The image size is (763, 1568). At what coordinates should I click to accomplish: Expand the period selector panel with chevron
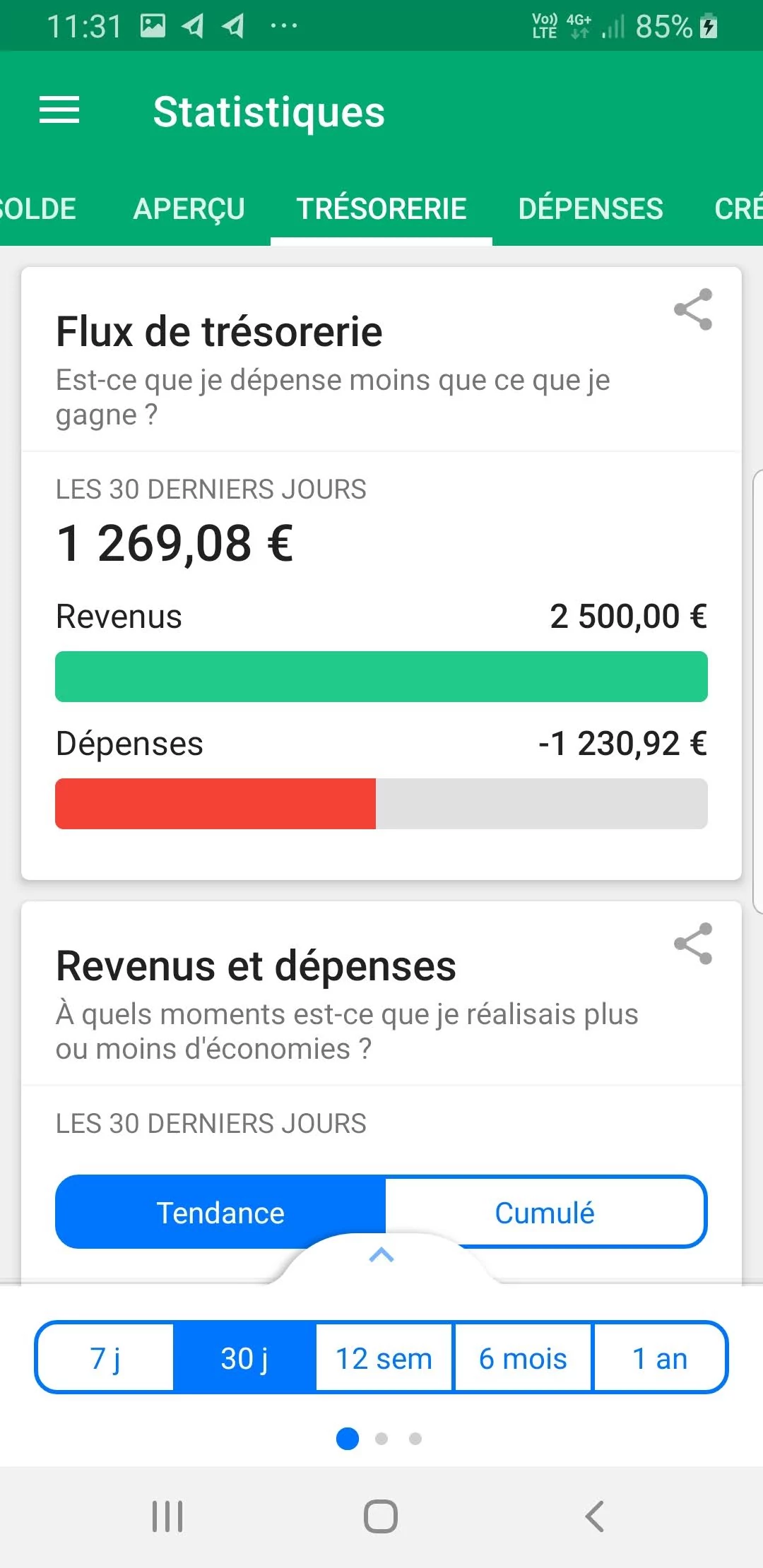tap(381, 1256)
